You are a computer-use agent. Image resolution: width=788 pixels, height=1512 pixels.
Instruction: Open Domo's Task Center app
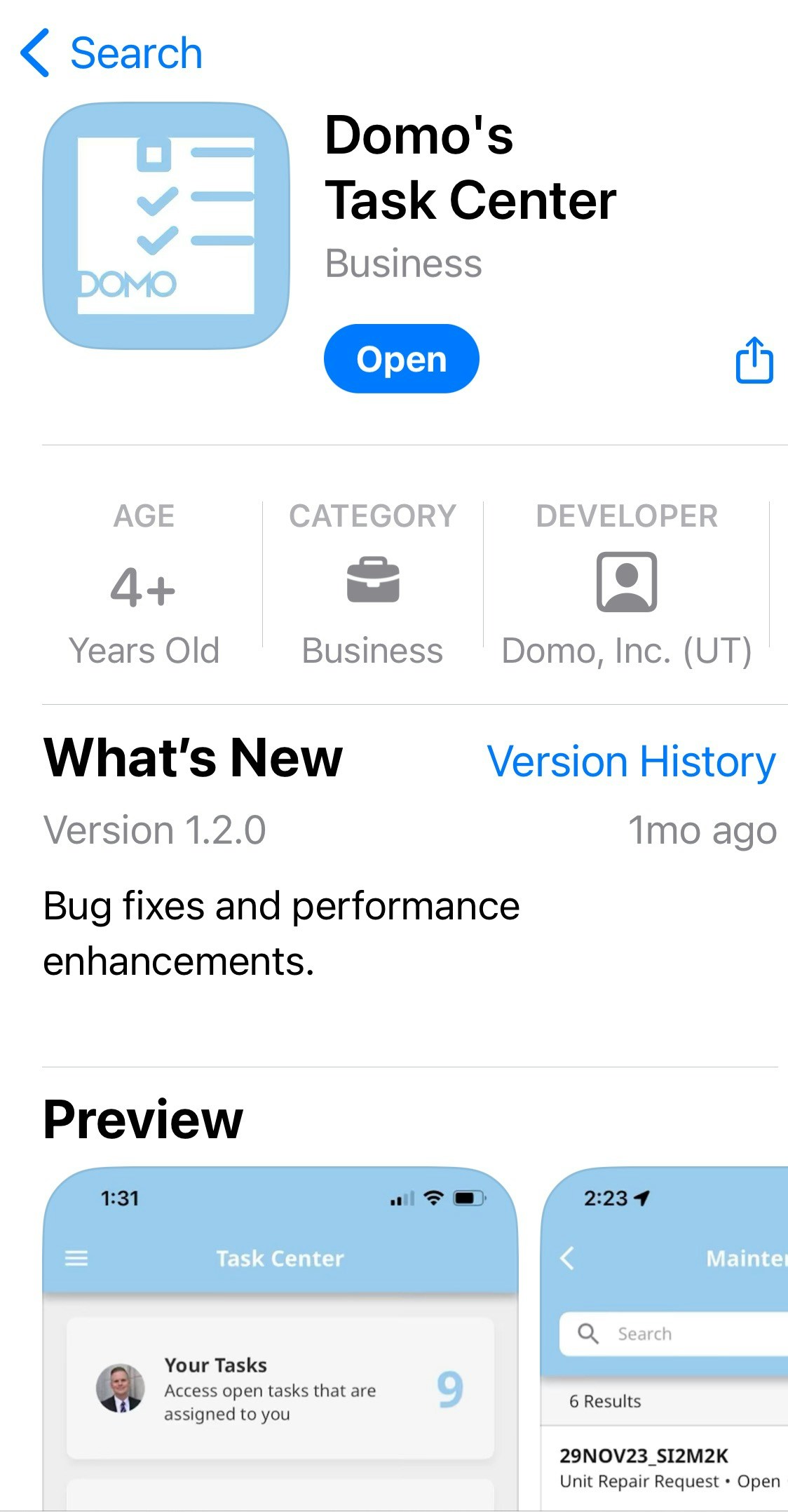pos(401,359)
